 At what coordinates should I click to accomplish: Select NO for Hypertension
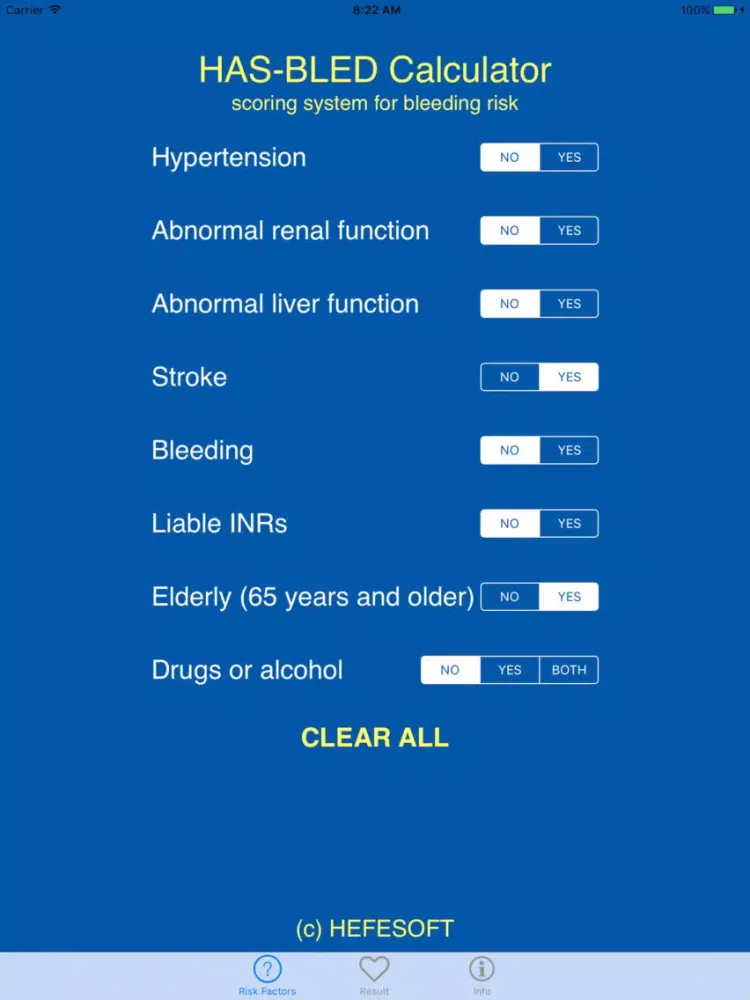(510, 157)
